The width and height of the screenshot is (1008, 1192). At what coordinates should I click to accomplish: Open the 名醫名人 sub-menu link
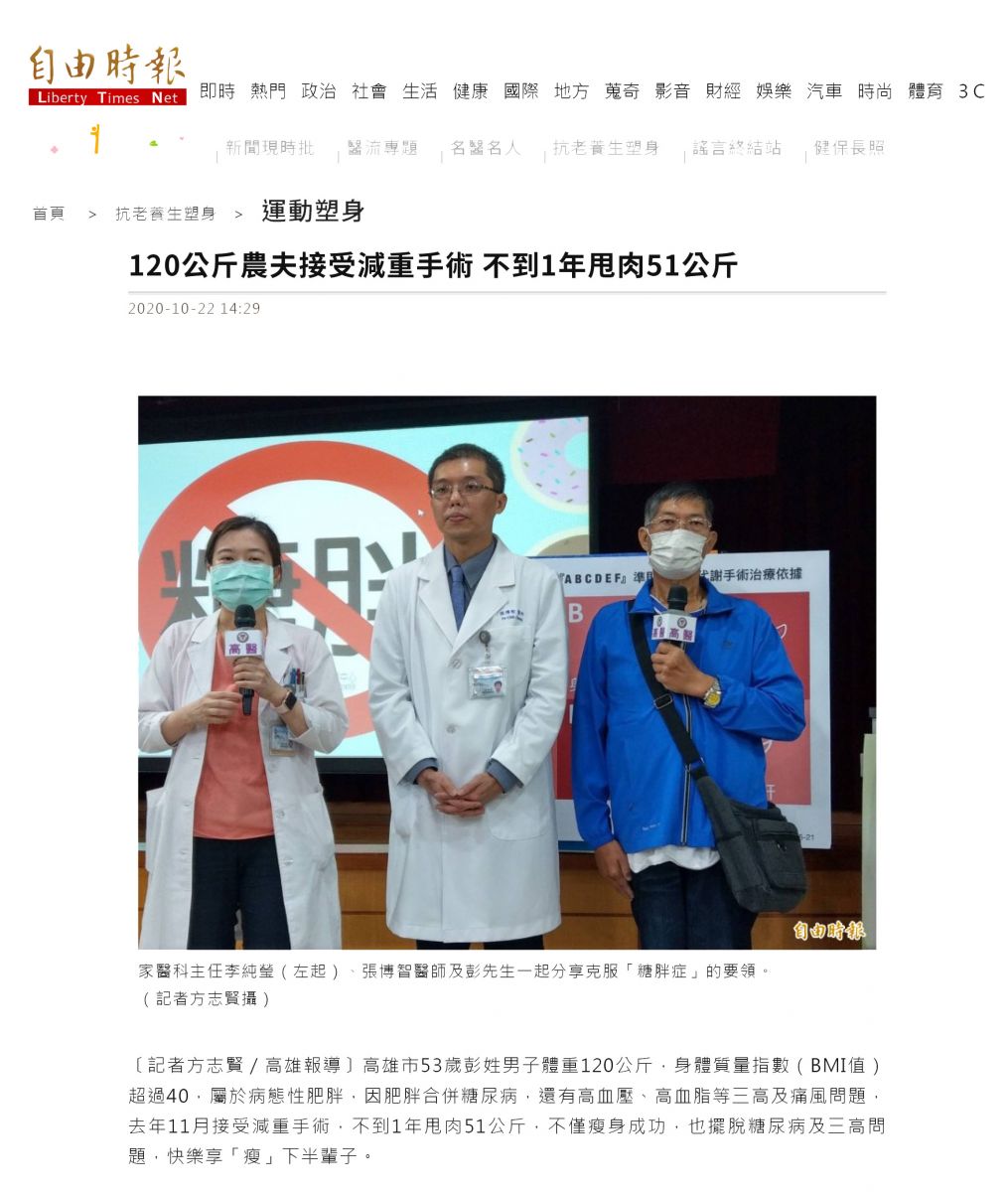click(x=486, y=148)
